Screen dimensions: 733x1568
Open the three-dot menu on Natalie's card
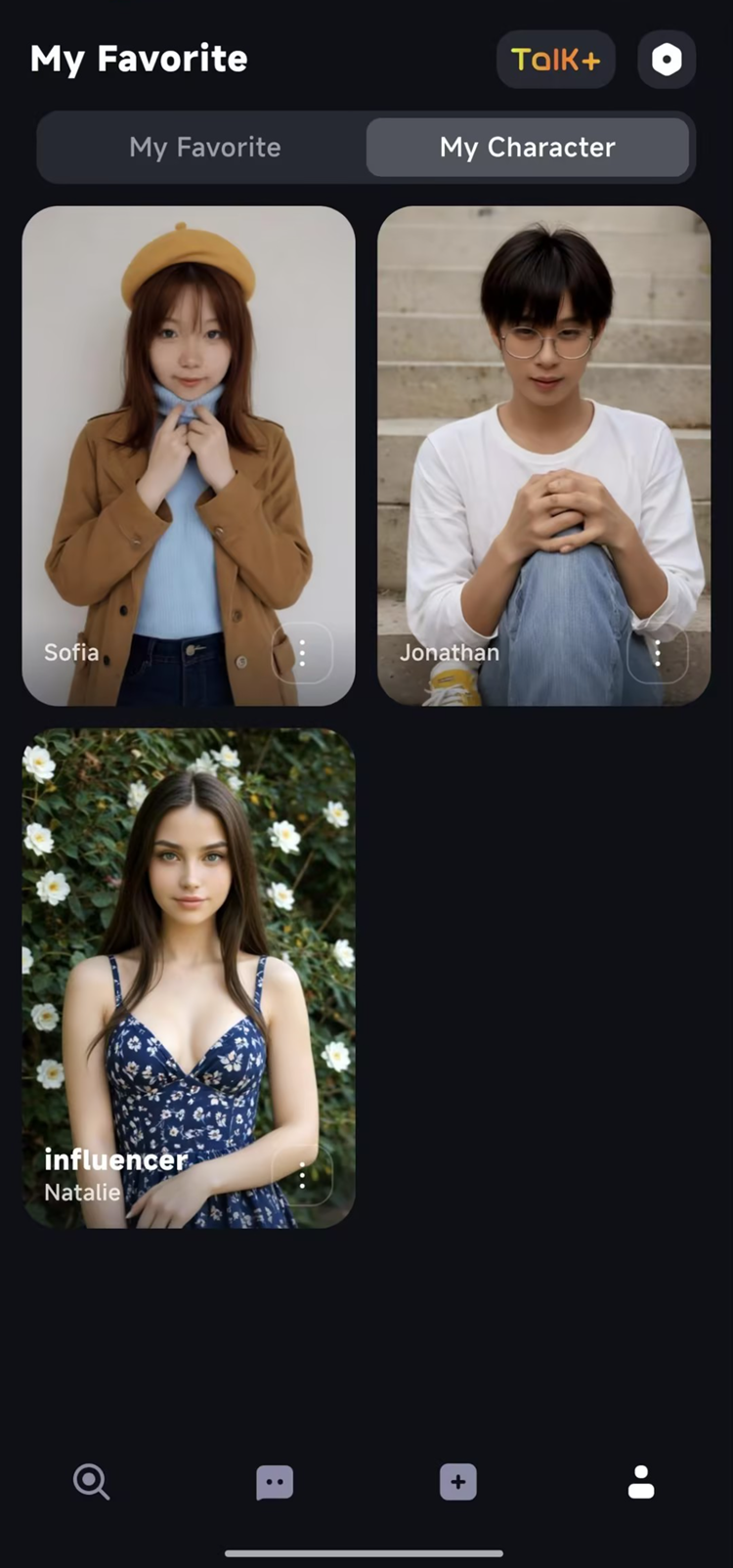click(x=302, y=1176)
